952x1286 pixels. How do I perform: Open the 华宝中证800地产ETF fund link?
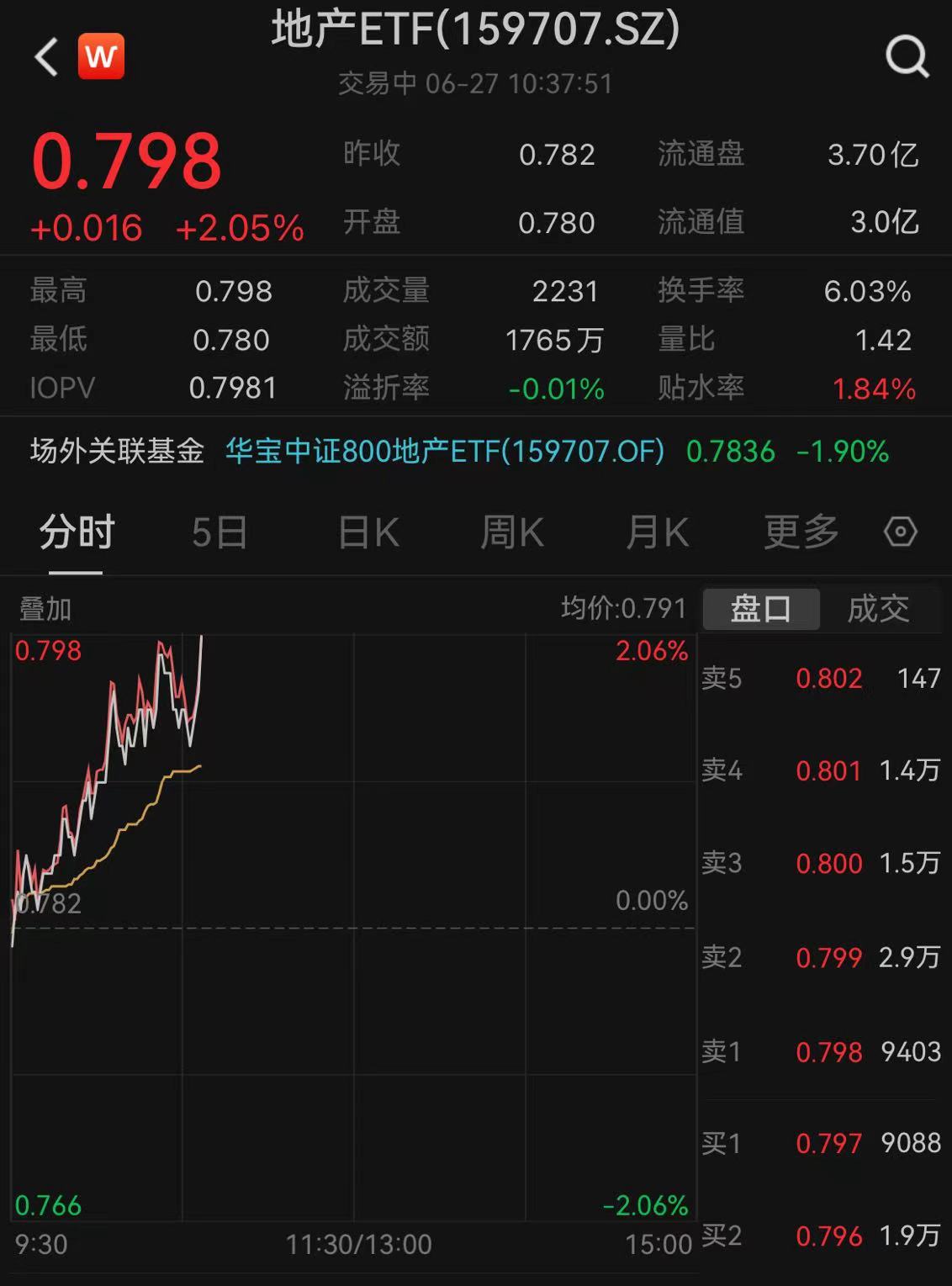[445, 451]
